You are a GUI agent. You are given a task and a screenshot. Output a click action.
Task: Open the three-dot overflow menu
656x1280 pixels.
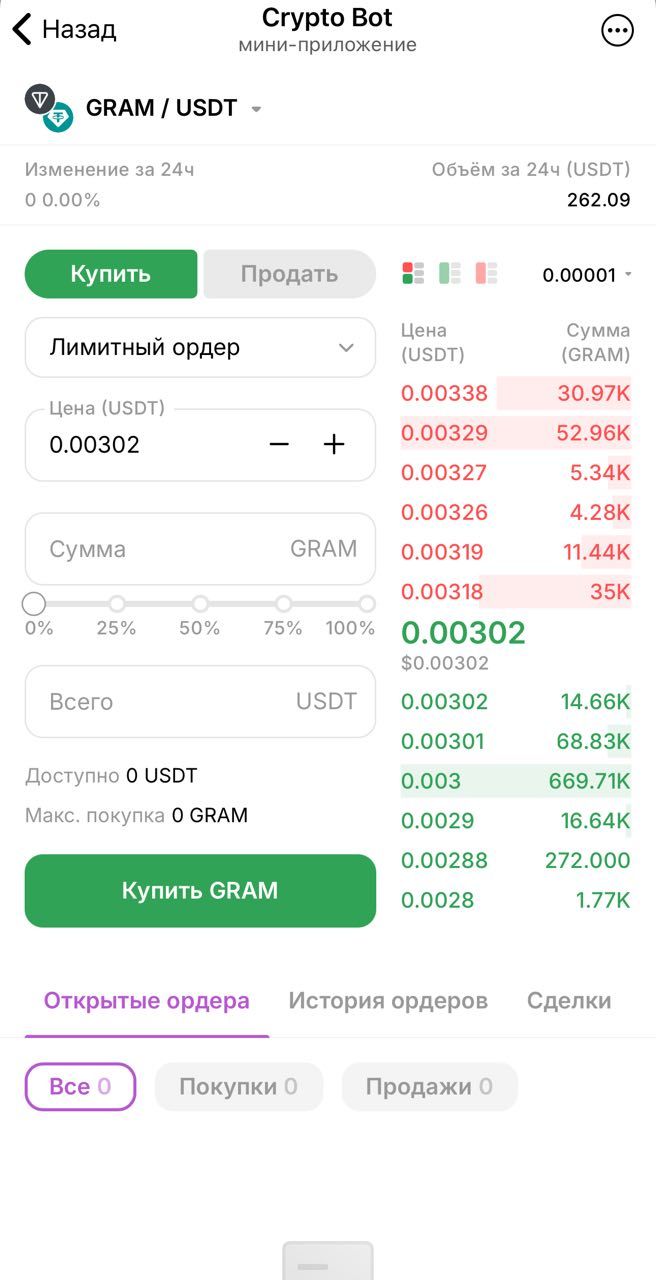click(617, 31)
